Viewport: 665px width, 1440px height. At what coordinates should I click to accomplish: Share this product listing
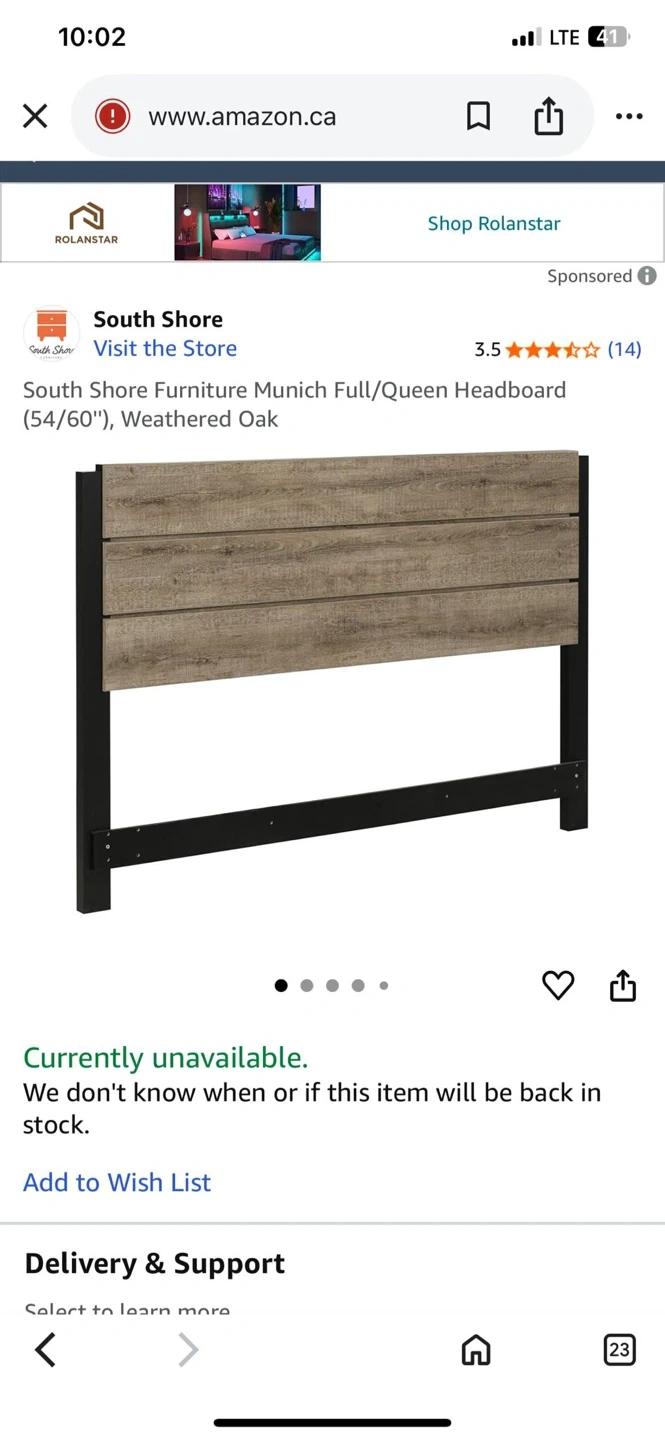(x=622, y=985)
